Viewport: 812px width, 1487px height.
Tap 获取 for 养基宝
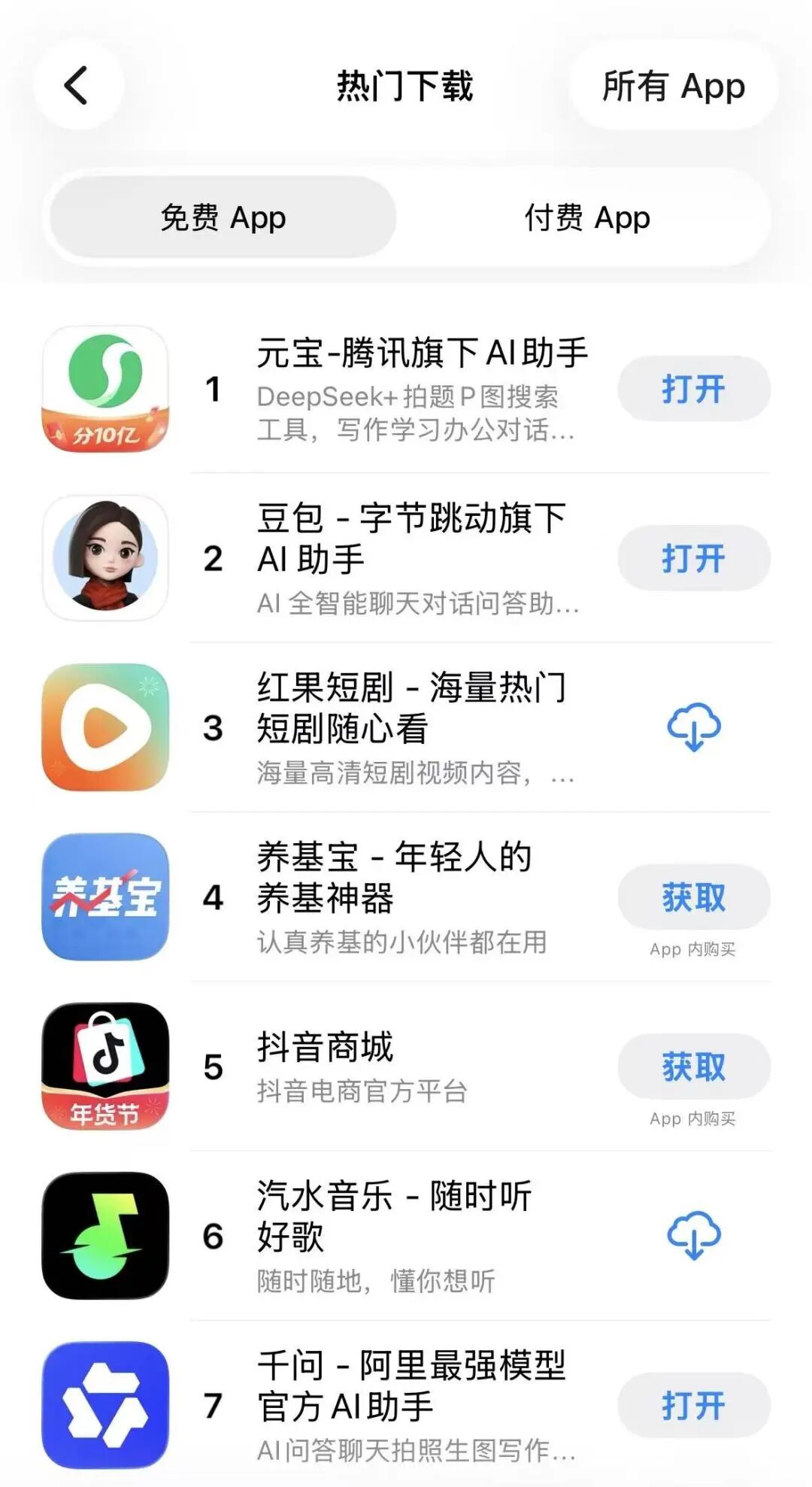click(694, 897)
